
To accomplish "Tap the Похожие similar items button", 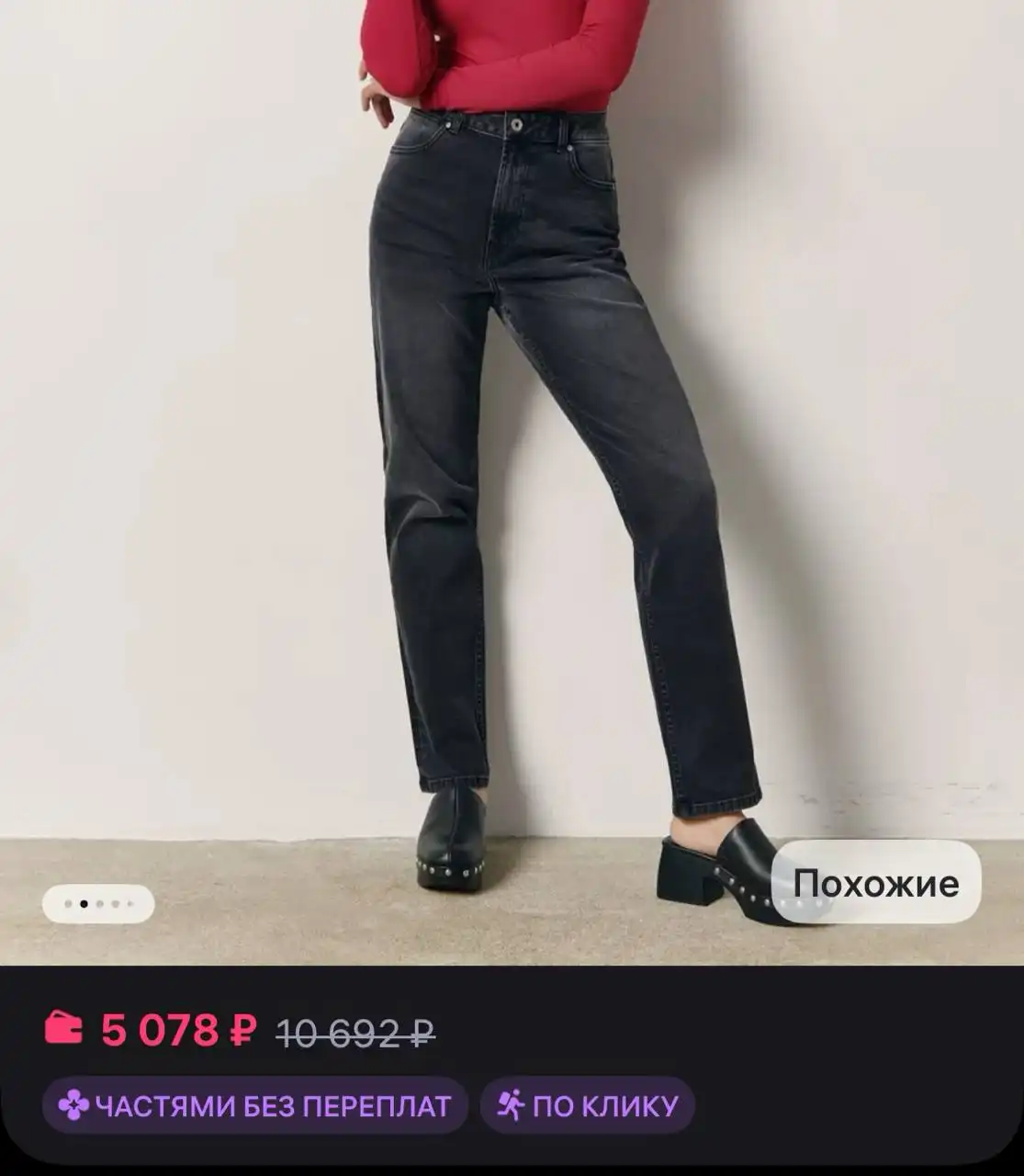I will [x=875, y=882].
